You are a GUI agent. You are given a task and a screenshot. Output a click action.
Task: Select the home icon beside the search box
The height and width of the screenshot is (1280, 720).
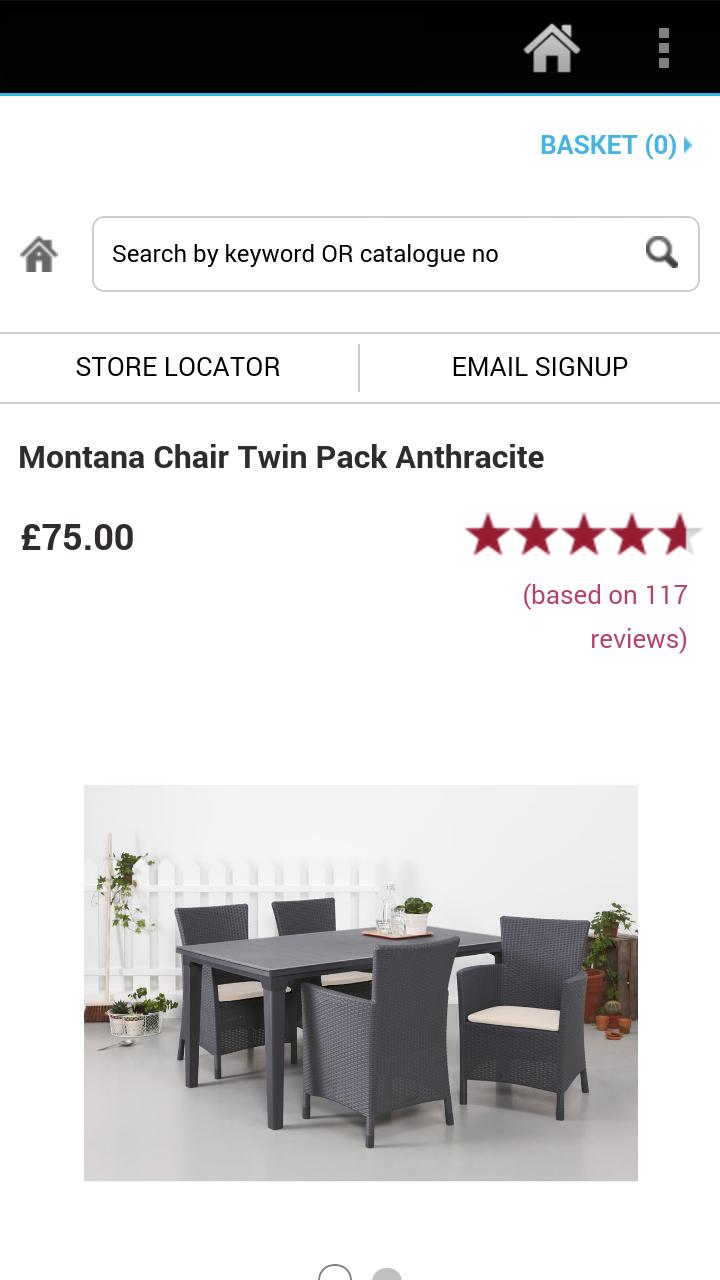tap(38, 253)
